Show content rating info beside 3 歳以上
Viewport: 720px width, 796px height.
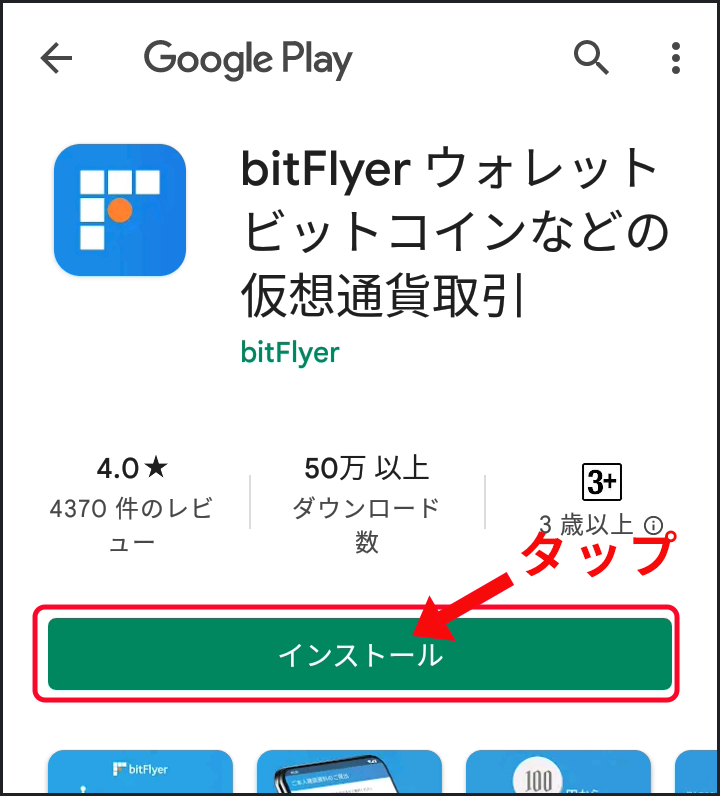(x=654, y=525)
